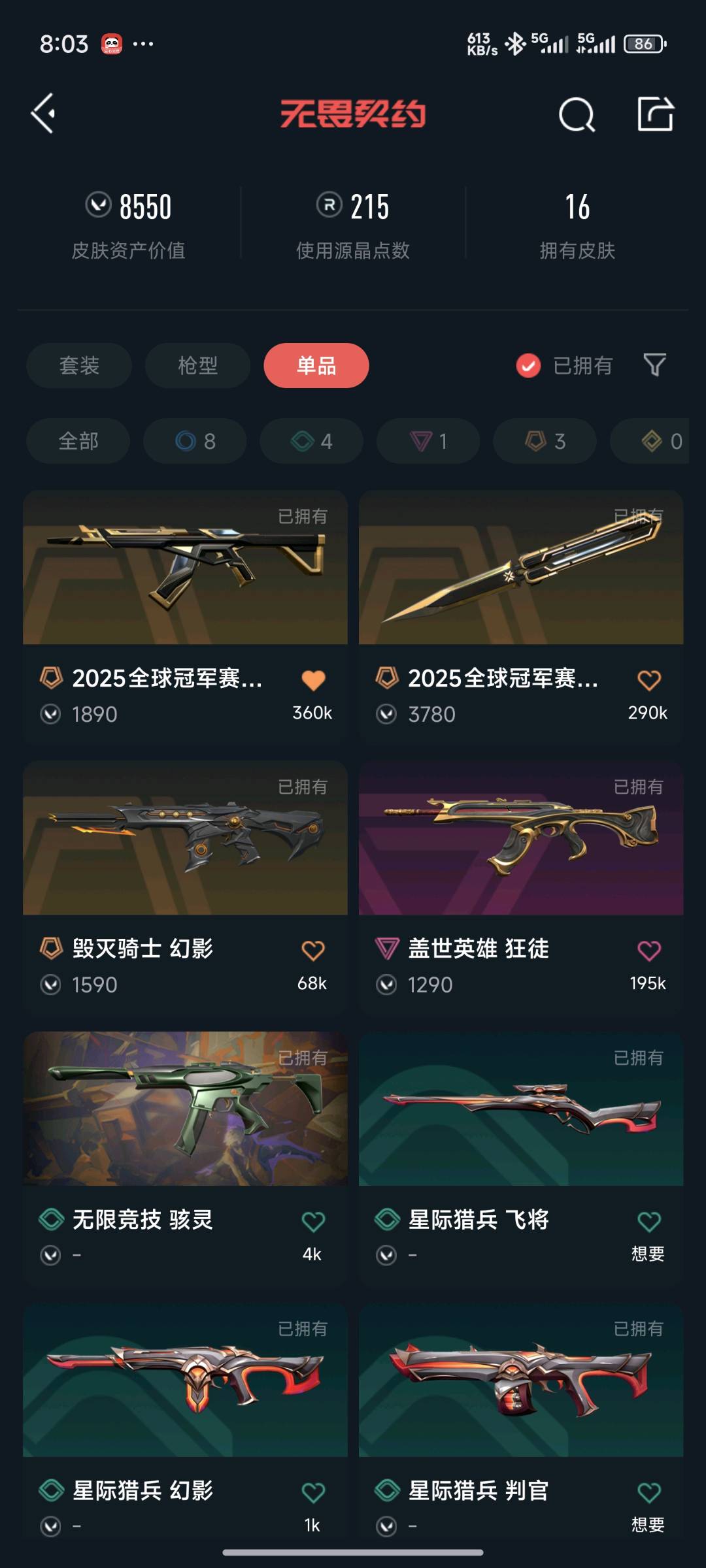The width and height of the screenshot is (706, 1568).
Task: Open the 2025全球冠军赛 knife card priced 3780
Action: pyautogui.click(x=521, y=615)
